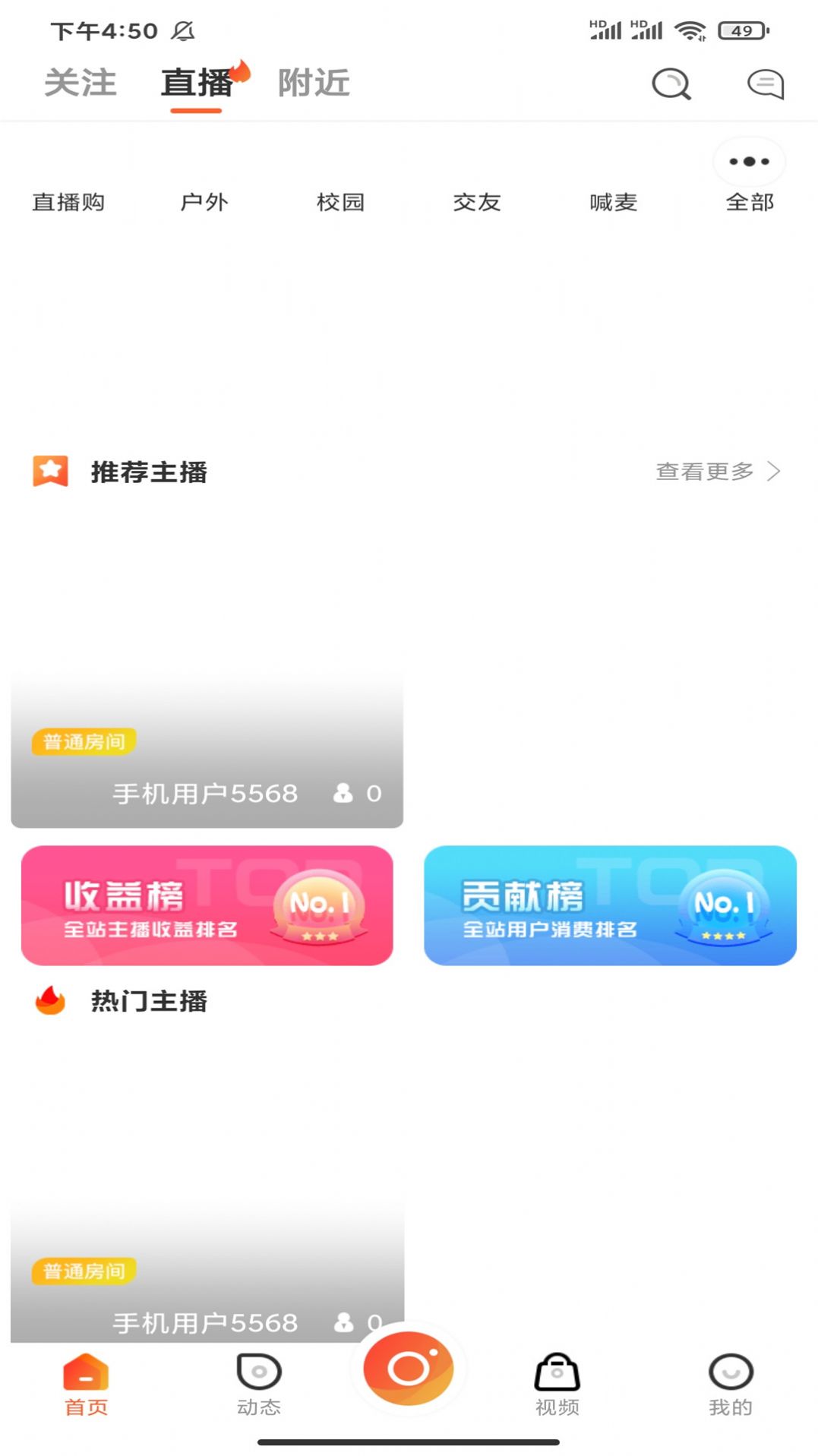Tap the star icon beside 推荐主播
The width and height of the screenshot is (818, 1456).
[x=50, y=471]
